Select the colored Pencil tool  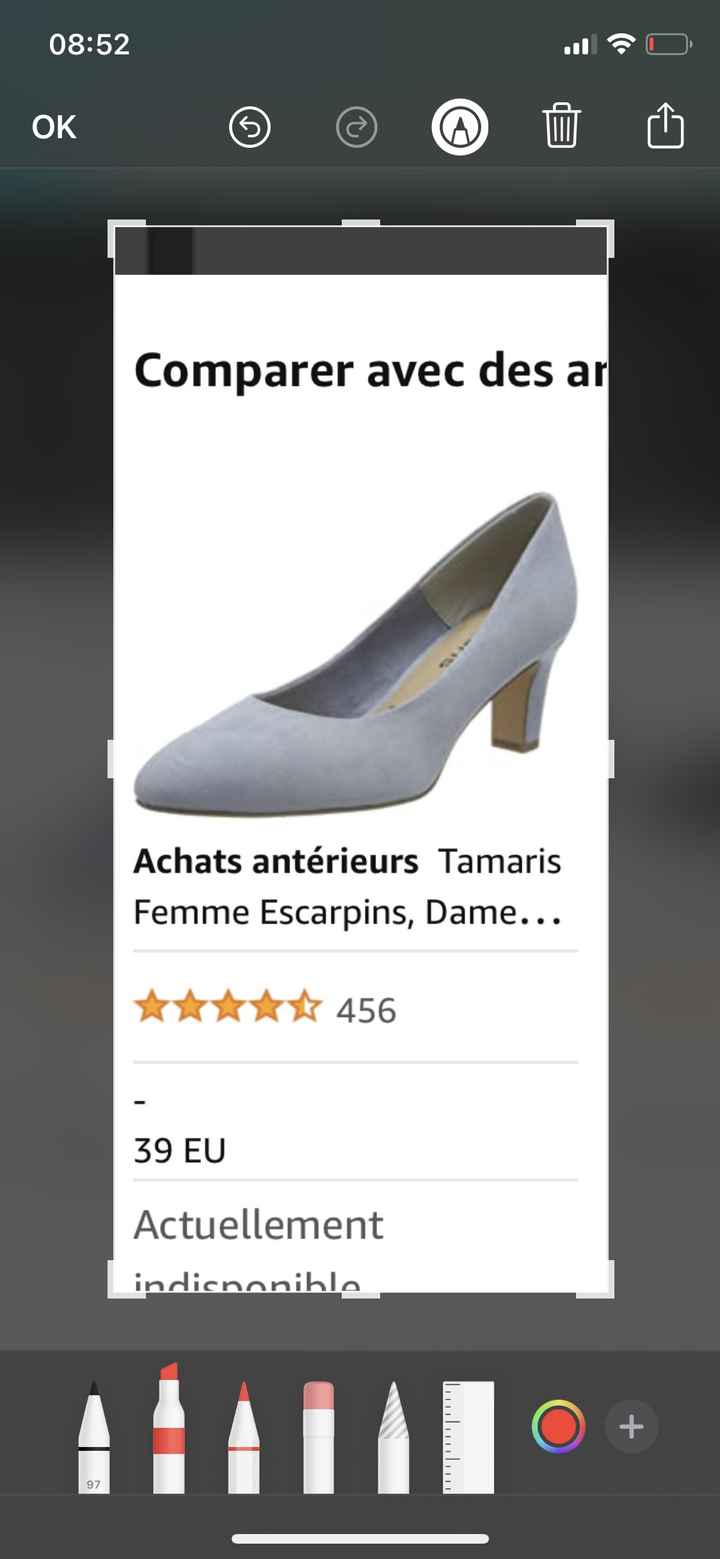click(243, 1430)
